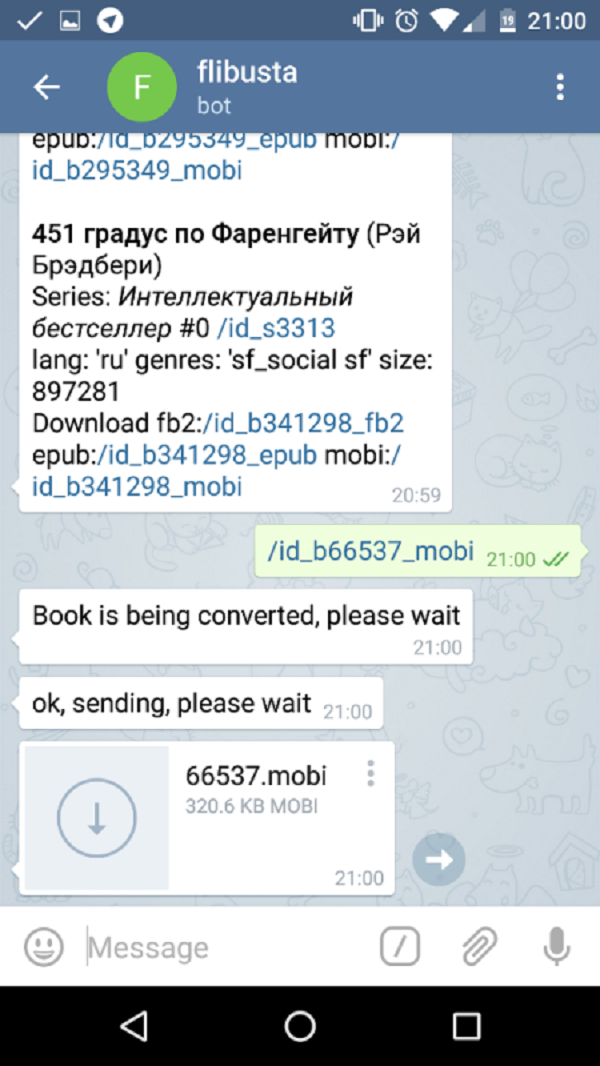Open the chat overflow menu
600x1066 pixels.
point(560,87)
